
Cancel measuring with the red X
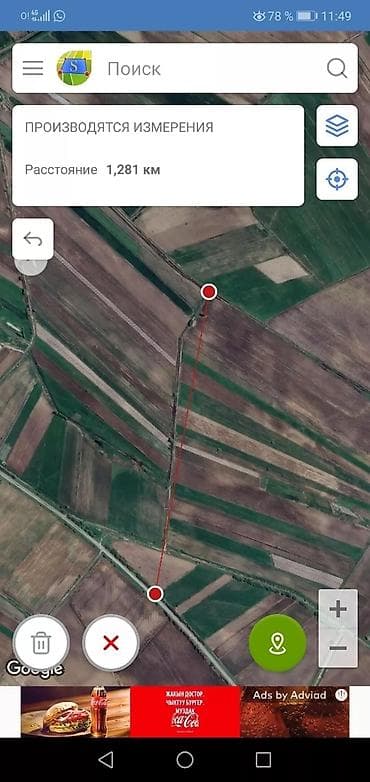(111, 643)
